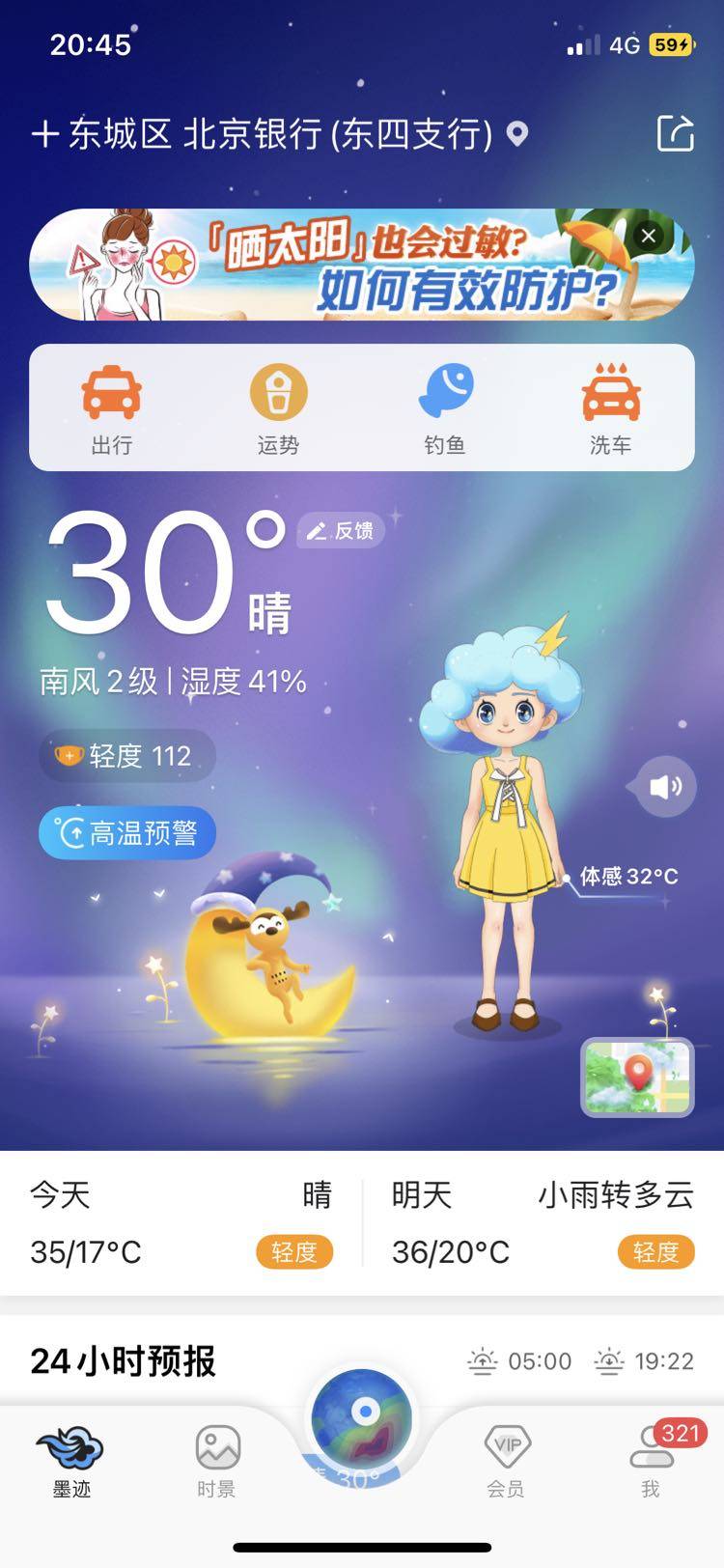
Task: Open the weather map thumbnail
Action: coord(637,1077)
